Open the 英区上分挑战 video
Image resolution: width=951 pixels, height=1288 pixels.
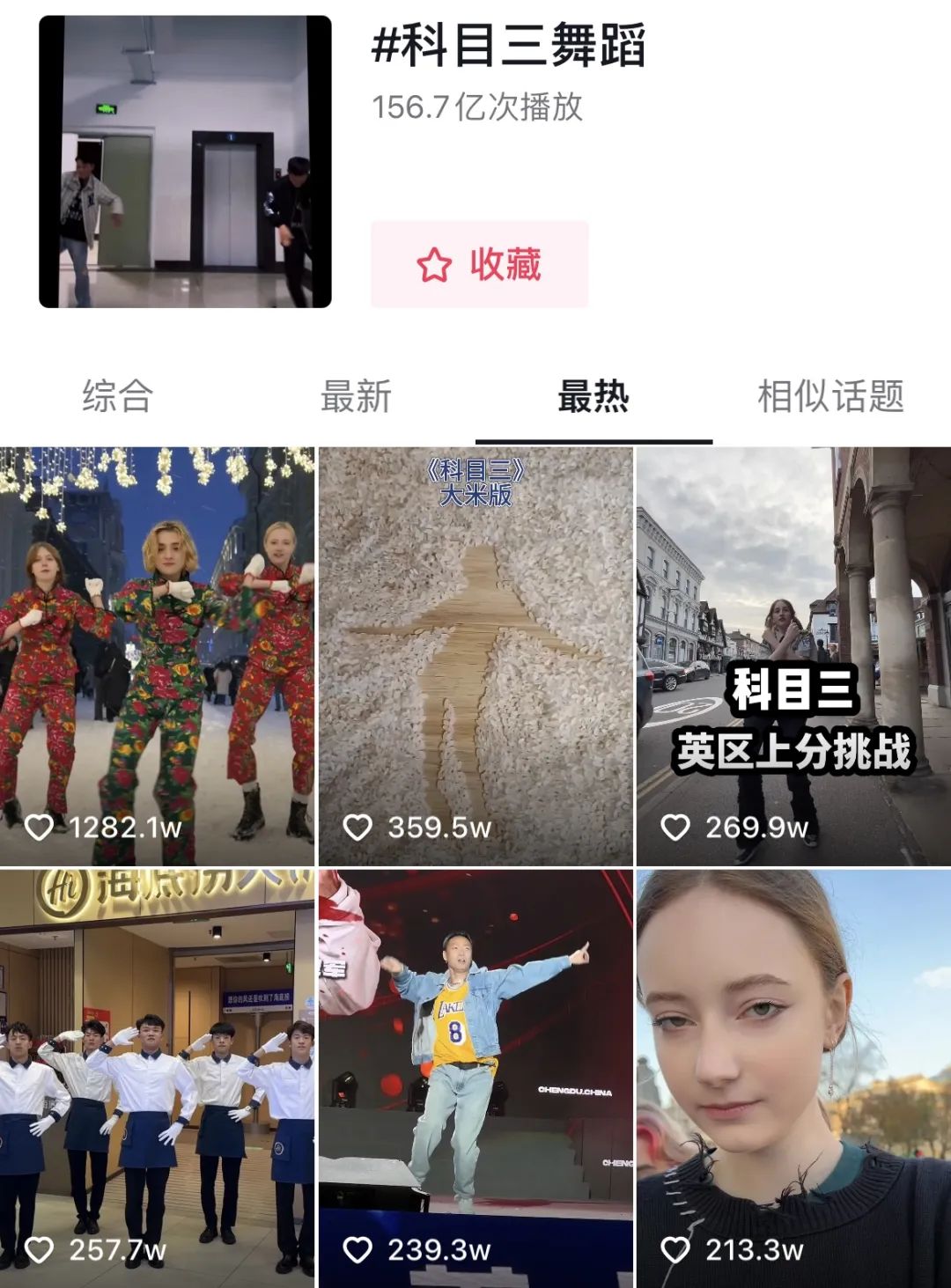point(793,656)
